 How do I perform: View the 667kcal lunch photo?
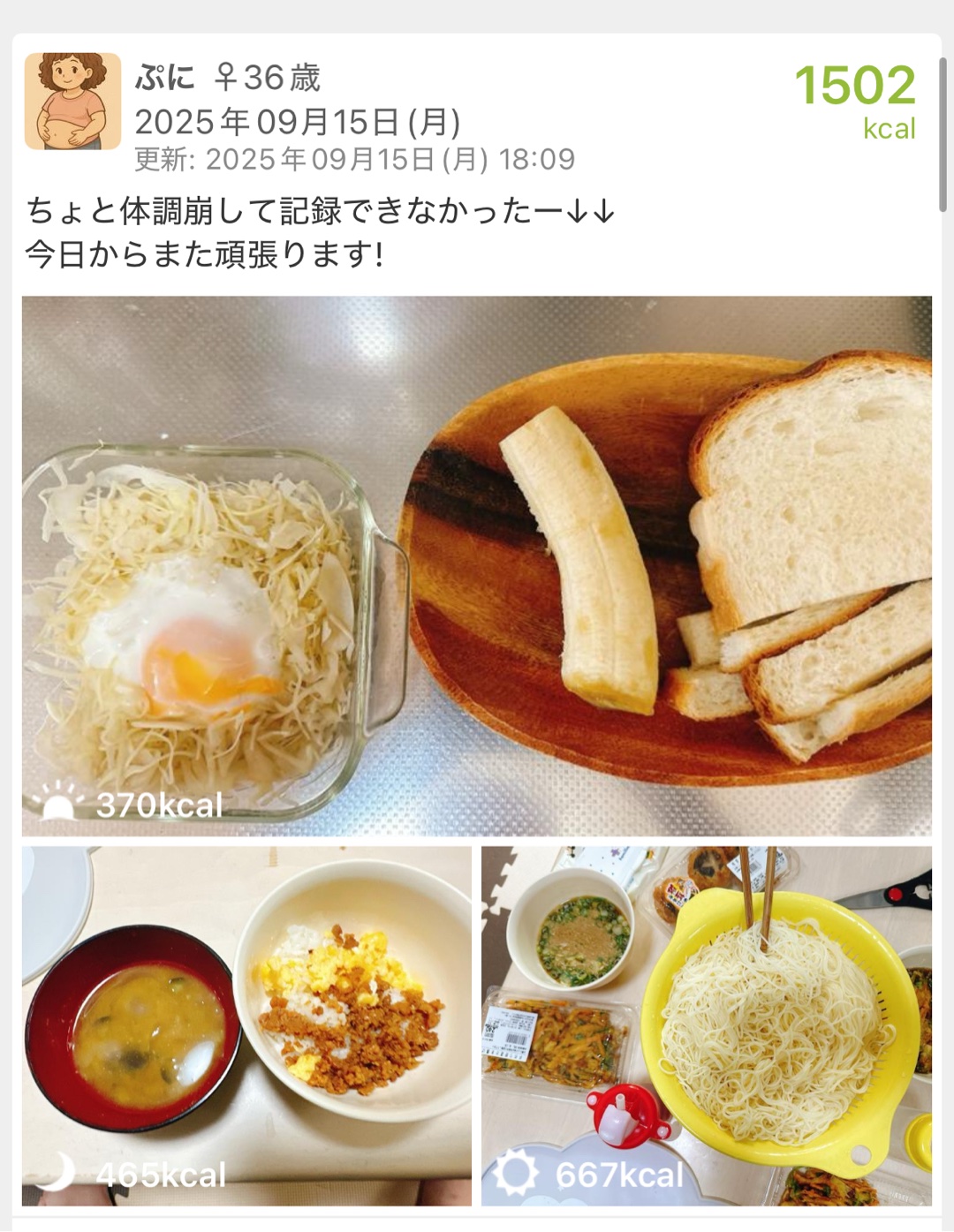[x=706, y=1024]
